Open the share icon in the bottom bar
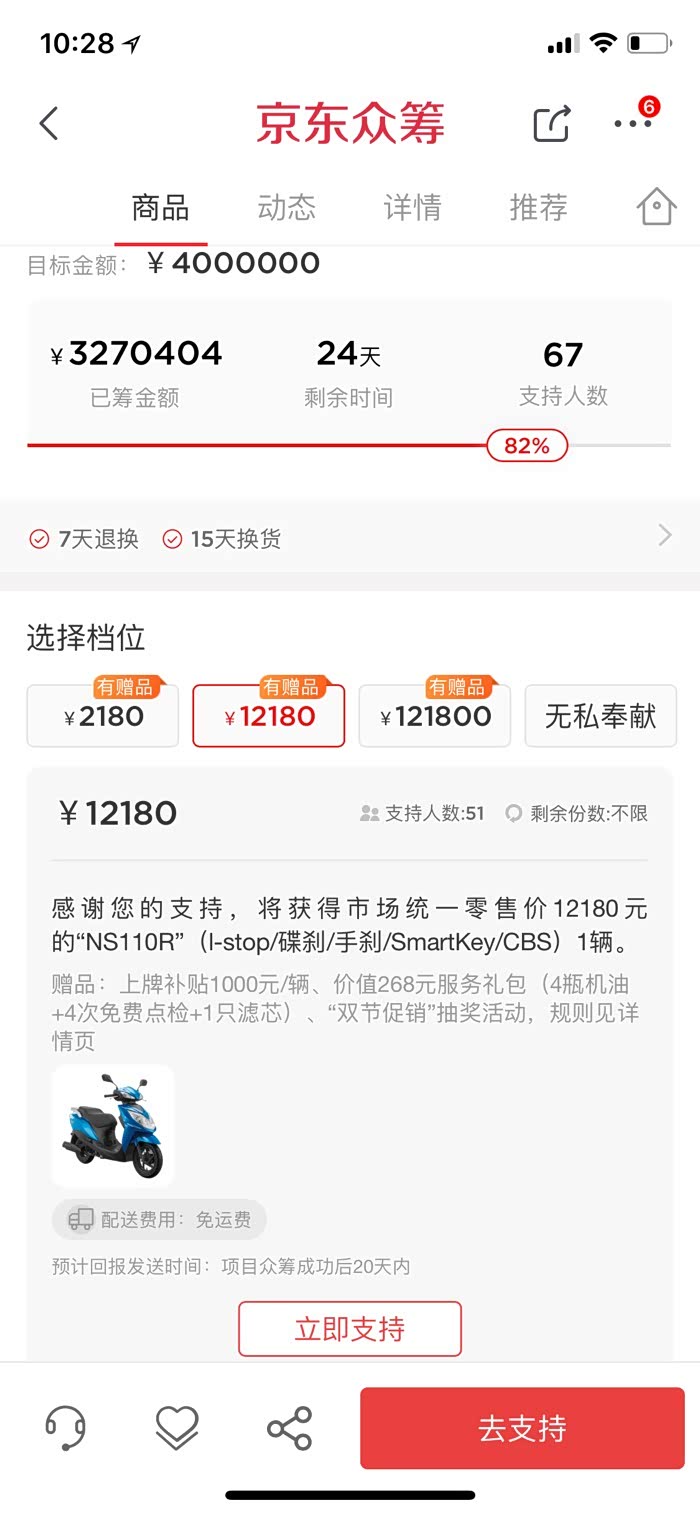Image resolution: width=700 pixels, height=1515 pixels. click(289, 1428)
